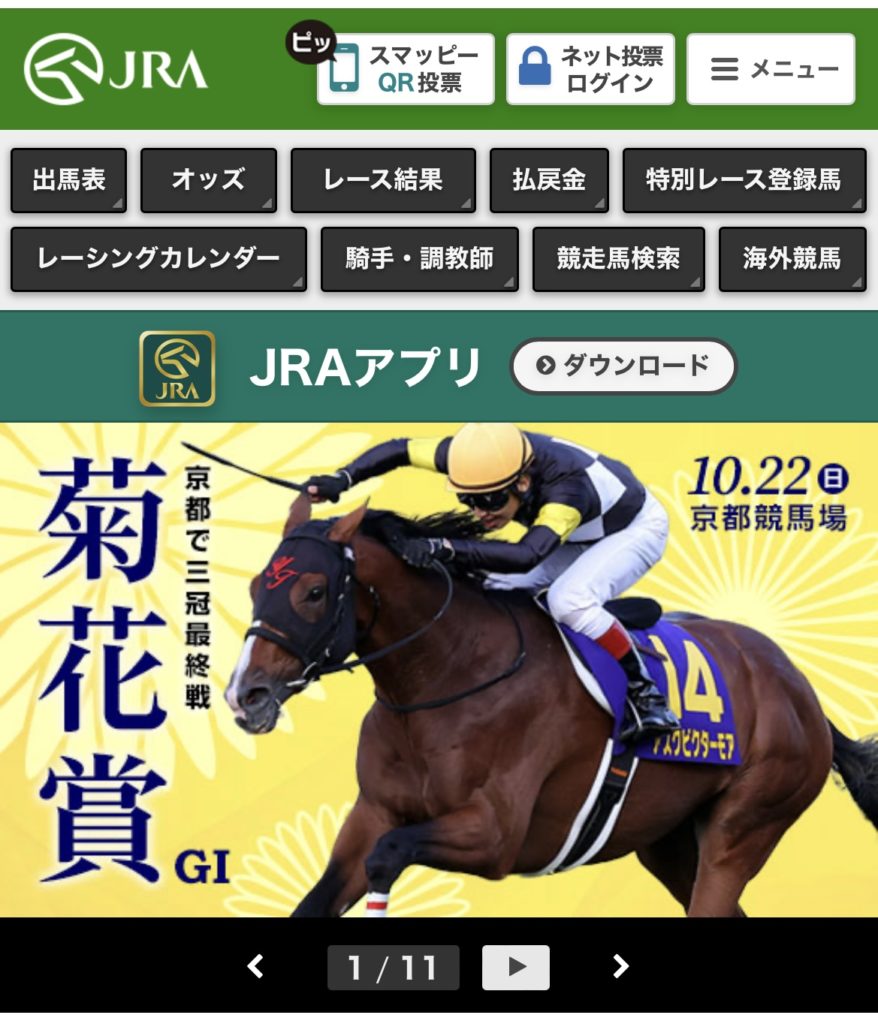Go to 海外競馬
The image size is (878, 1024).
(791, 259)
